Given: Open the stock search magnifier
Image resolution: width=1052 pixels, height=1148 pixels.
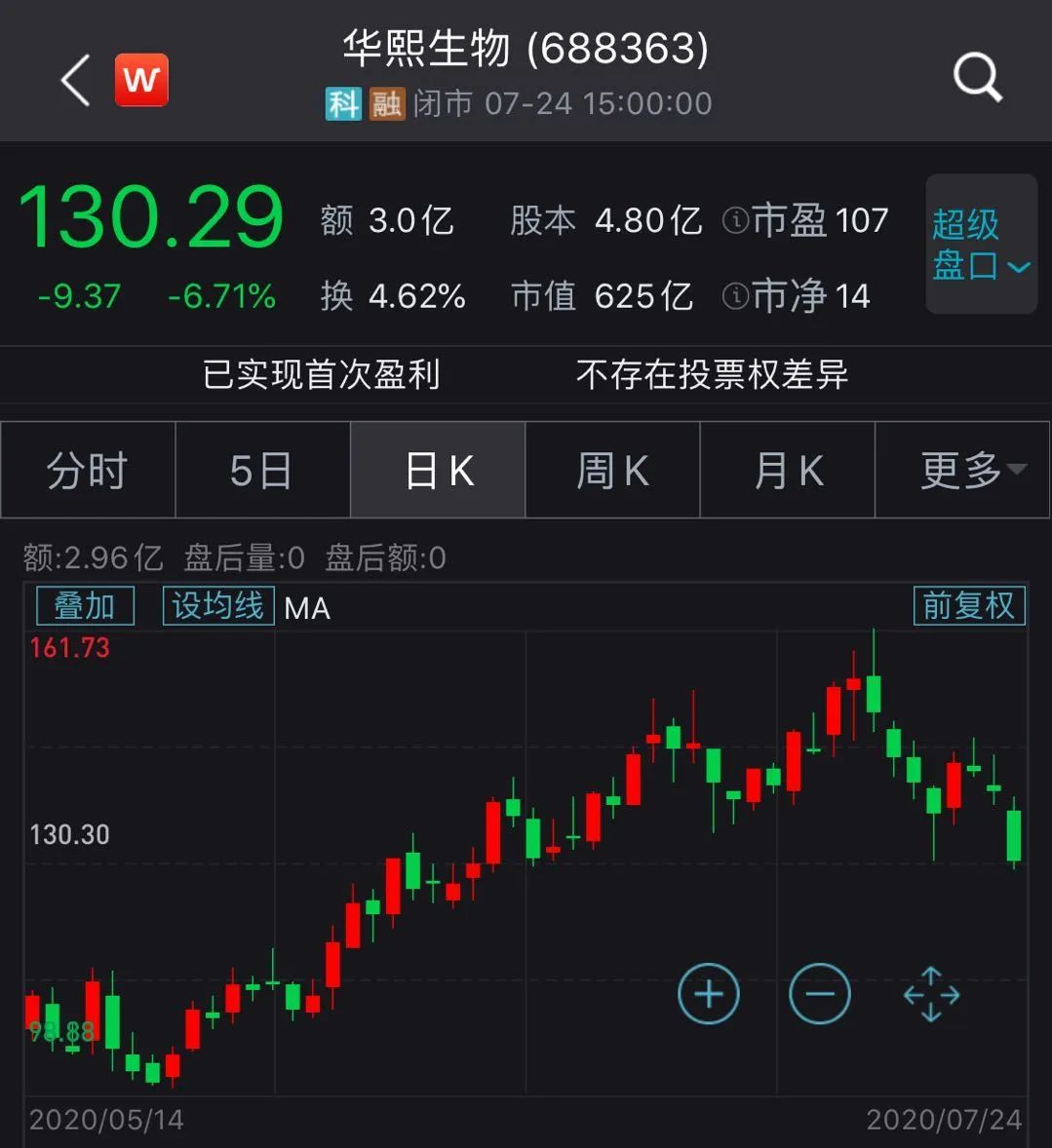Looking at the screenshot, I should point(977,77).
